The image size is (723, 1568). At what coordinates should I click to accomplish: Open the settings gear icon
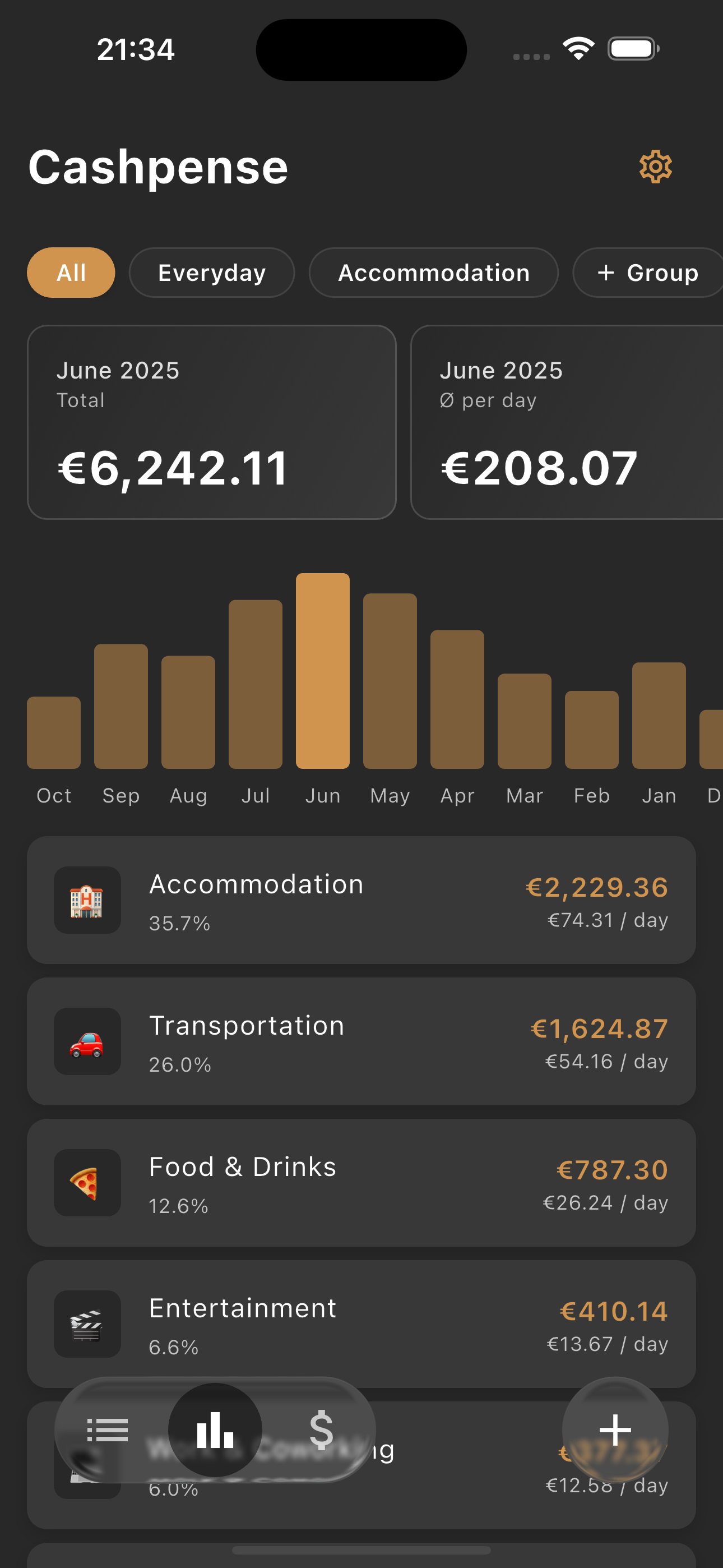(655, 167)
